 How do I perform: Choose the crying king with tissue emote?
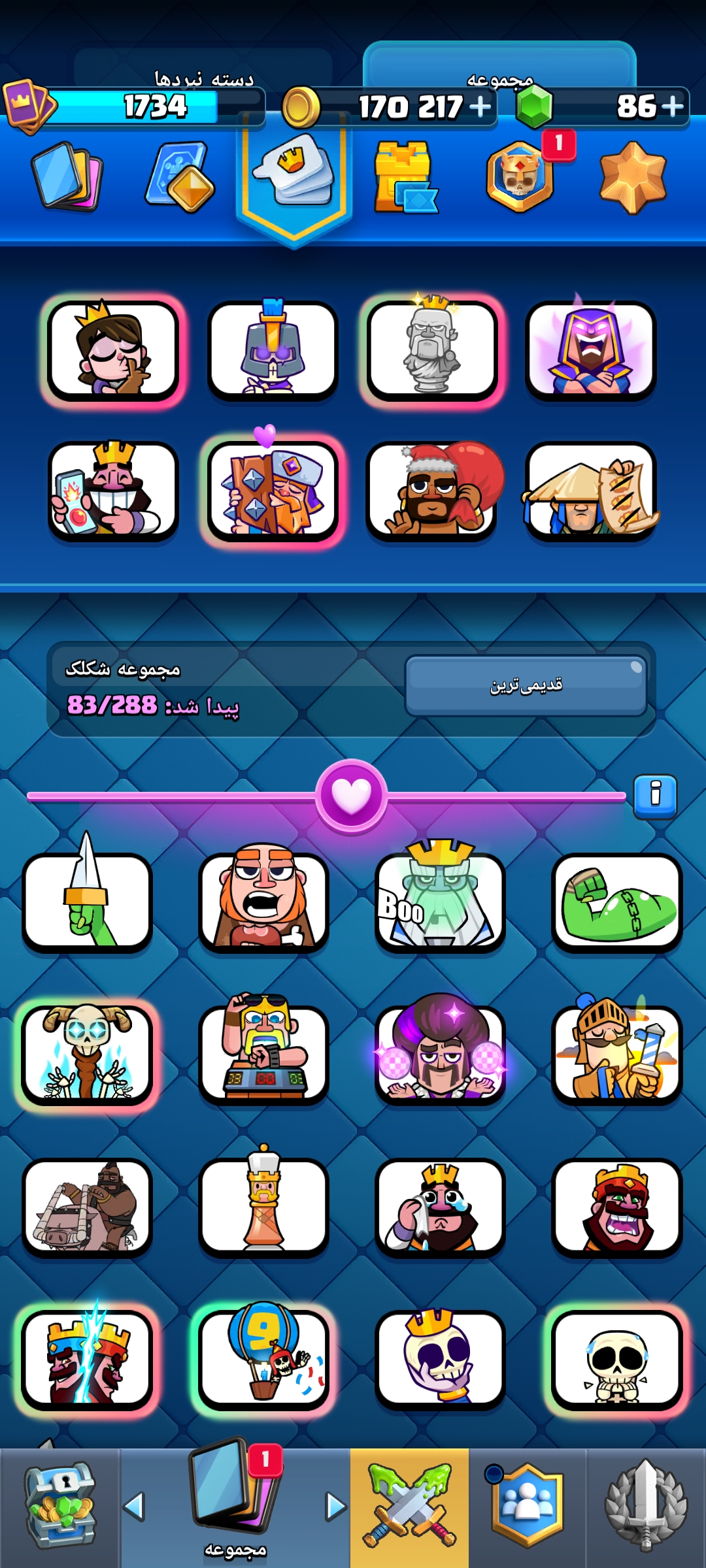click(x=440, y=1207)
